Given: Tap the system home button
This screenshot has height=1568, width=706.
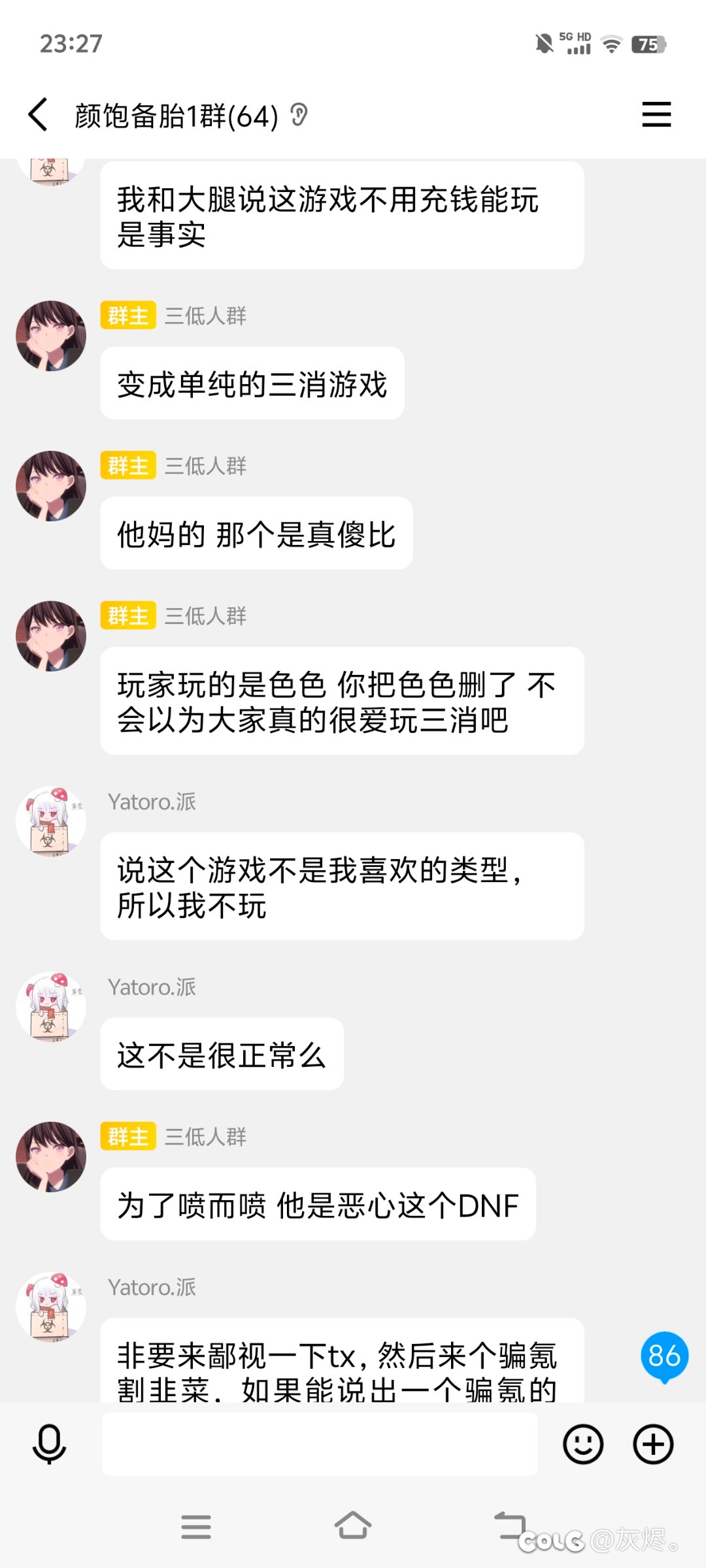Looking at the screenshot, I should tap(353, 1526).
